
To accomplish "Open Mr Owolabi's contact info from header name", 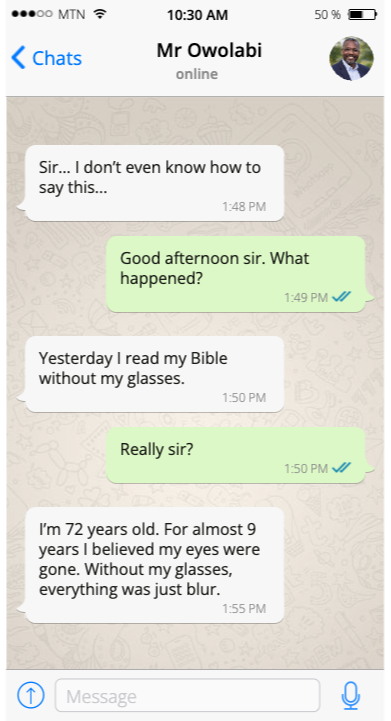I will pyautogui.click(x=209, y=51).
